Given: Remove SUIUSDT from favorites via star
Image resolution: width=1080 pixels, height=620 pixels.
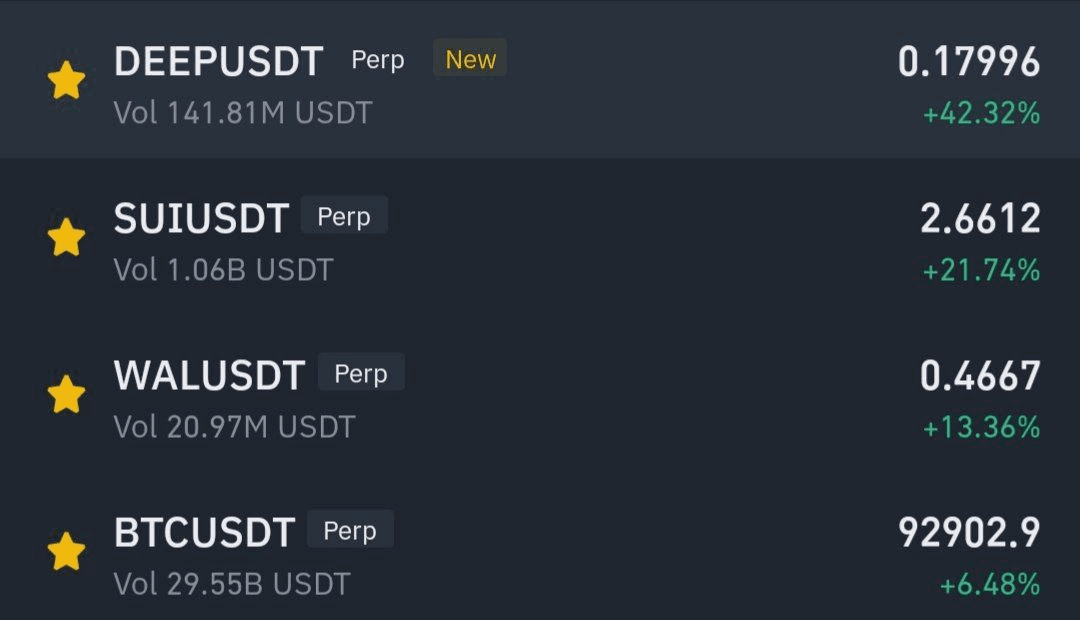Looking at the screenshot, I should (66, 238).
